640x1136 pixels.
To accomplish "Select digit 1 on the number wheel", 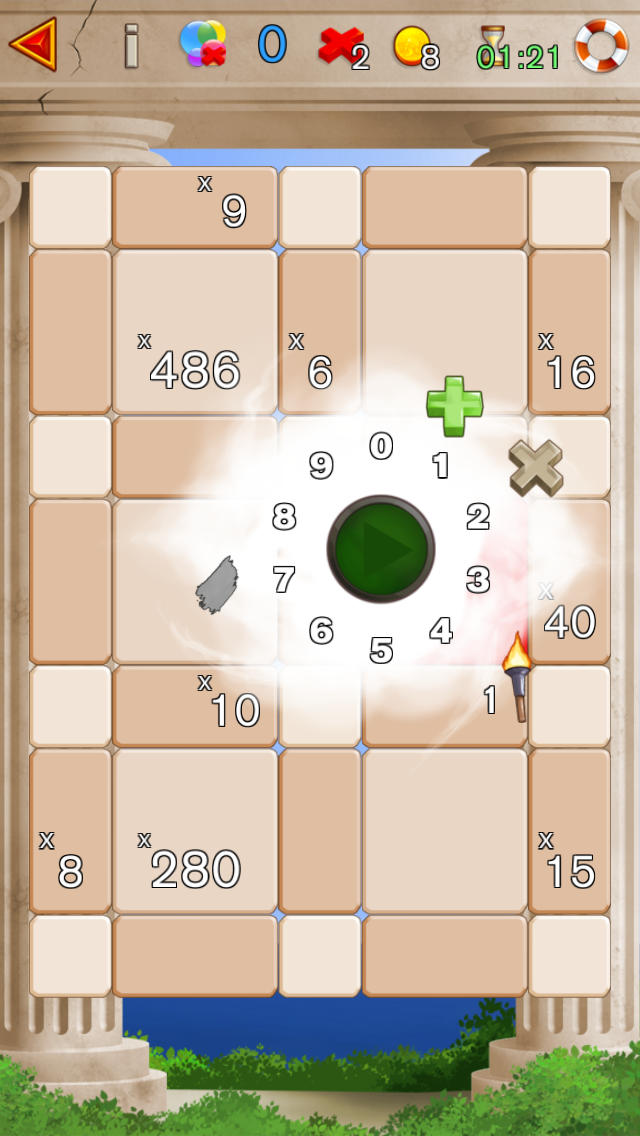I will pyautogui.click(x=441, y=465).
